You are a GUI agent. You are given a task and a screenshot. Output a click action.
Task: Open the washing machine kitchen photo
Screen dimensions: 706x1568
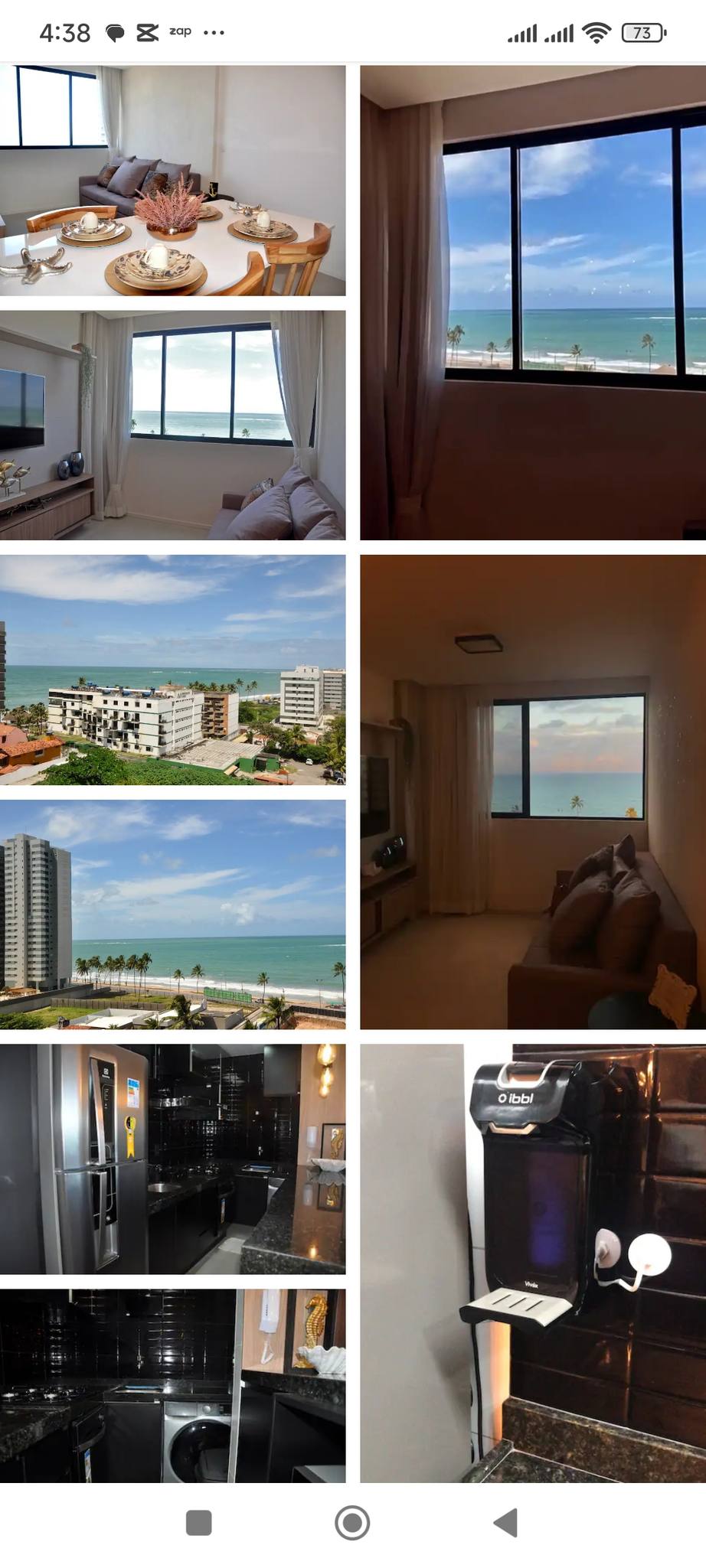[x=172, y=1386]
